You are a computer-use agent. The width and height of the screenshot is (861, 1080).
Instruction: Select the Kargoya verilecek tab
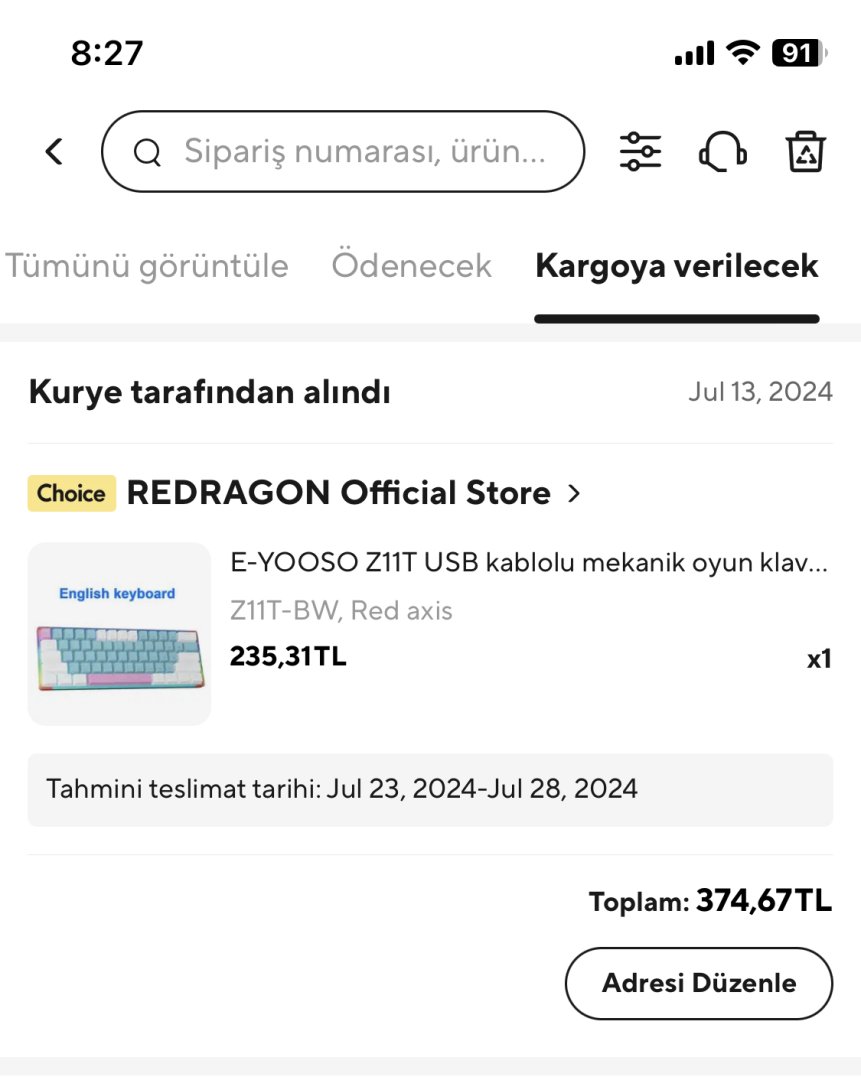point(677,266)
